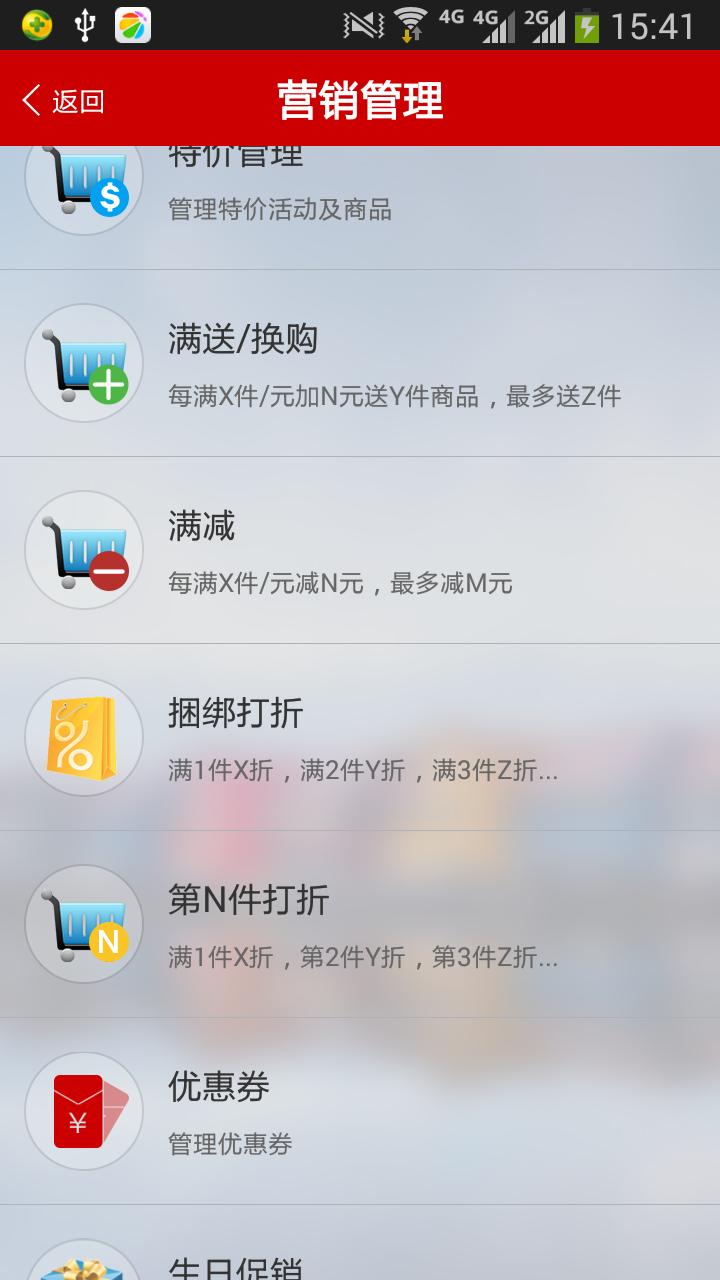Open the 特价管理 row
Image resolution: width=720 pixels, height=1280 pixels.
360,207
